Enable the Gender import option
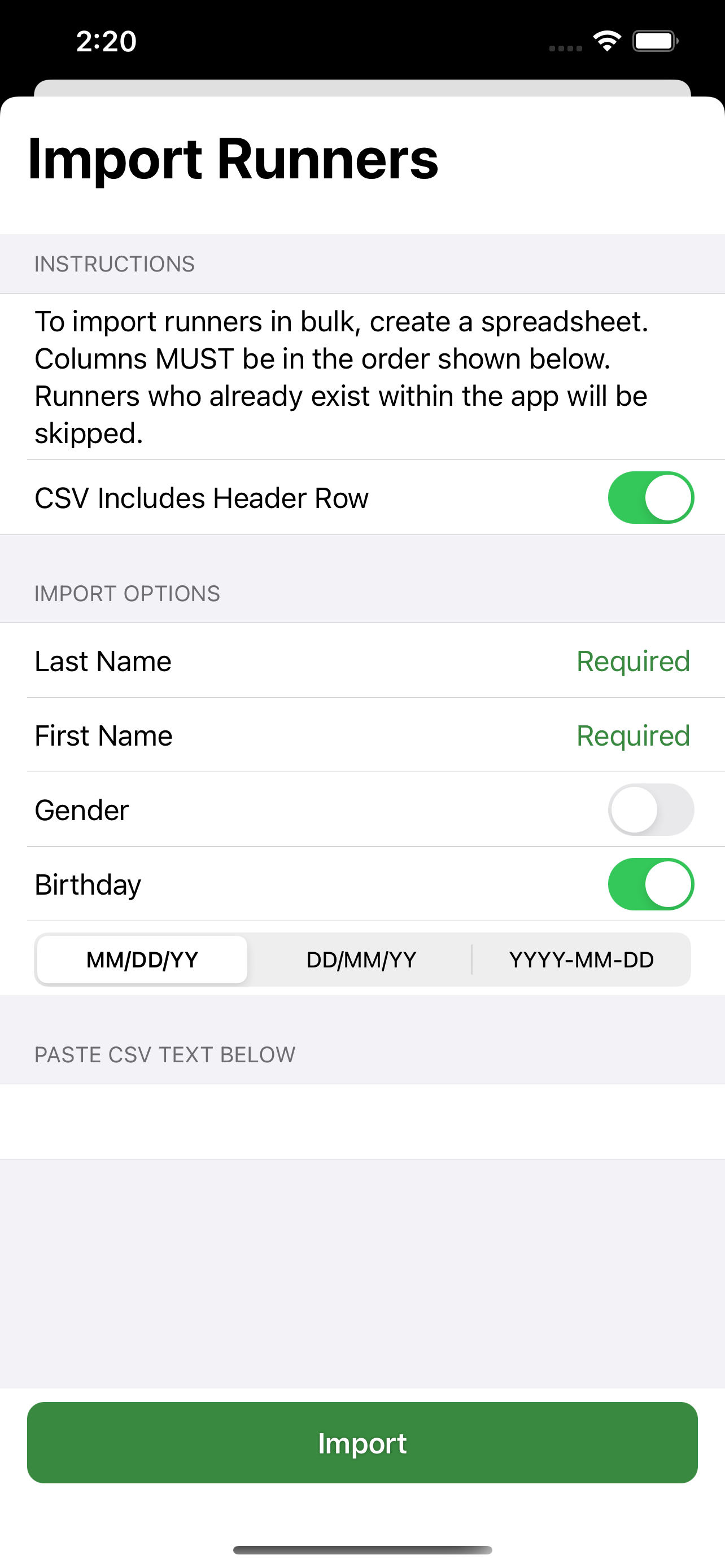 pyautogui.click(x=650, y=809)
